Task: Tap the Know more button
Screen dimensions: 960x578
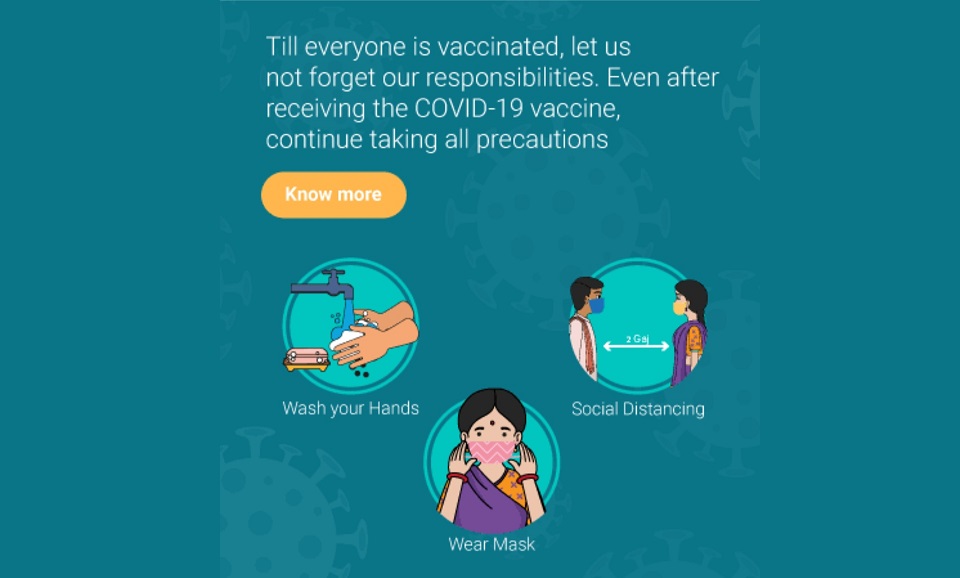Action: tap(333, 195)
